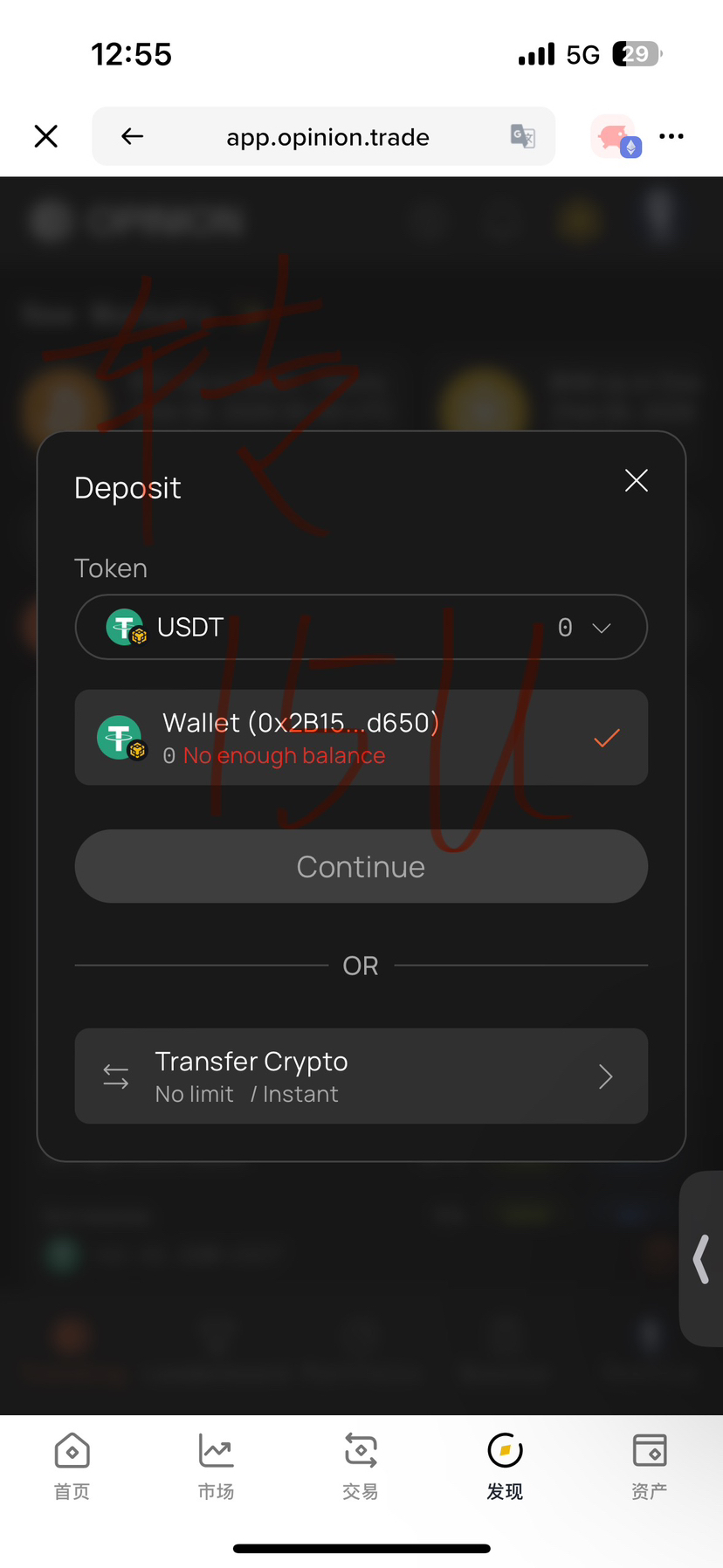Switch to the 首页 tab
723x1568 pixels.
coord(72,1465)
